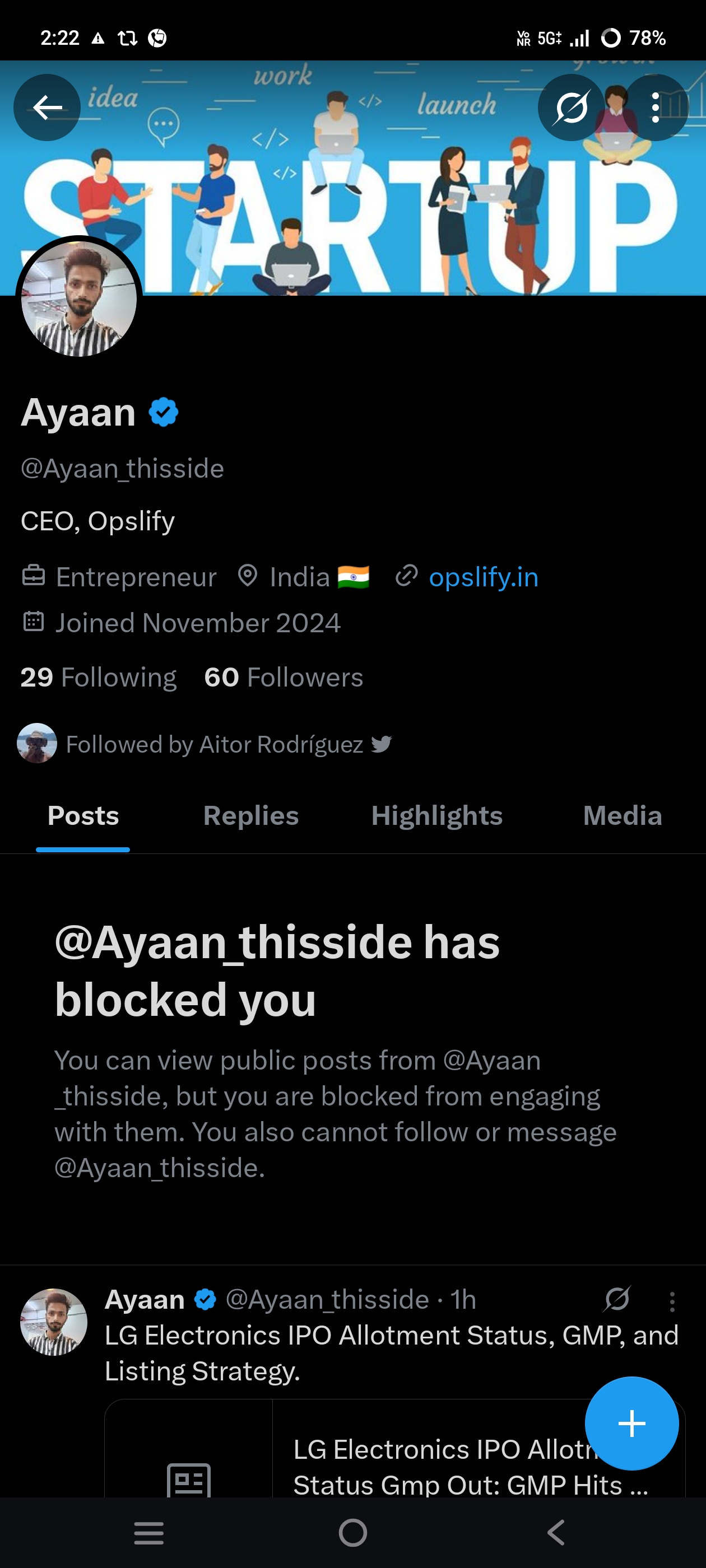706x1568 pixels.
Task: Open the LG Electronics IPO post
Action: [390, 1352]
